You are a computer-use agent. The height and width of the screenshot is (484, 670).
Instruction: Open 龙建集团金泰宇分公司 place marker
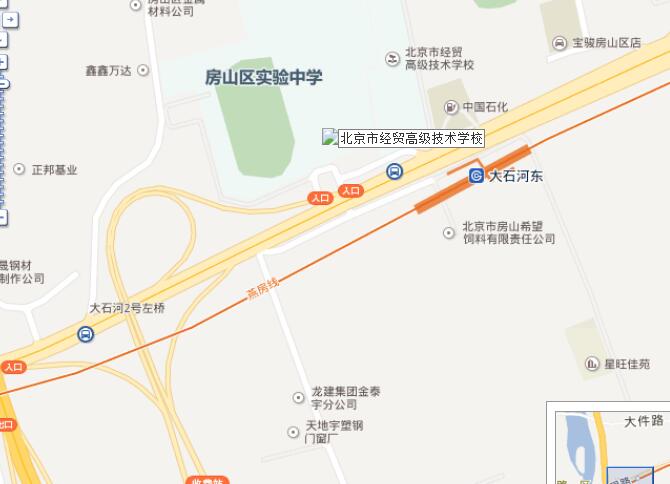pyautogui.click(x=298, y=398)
